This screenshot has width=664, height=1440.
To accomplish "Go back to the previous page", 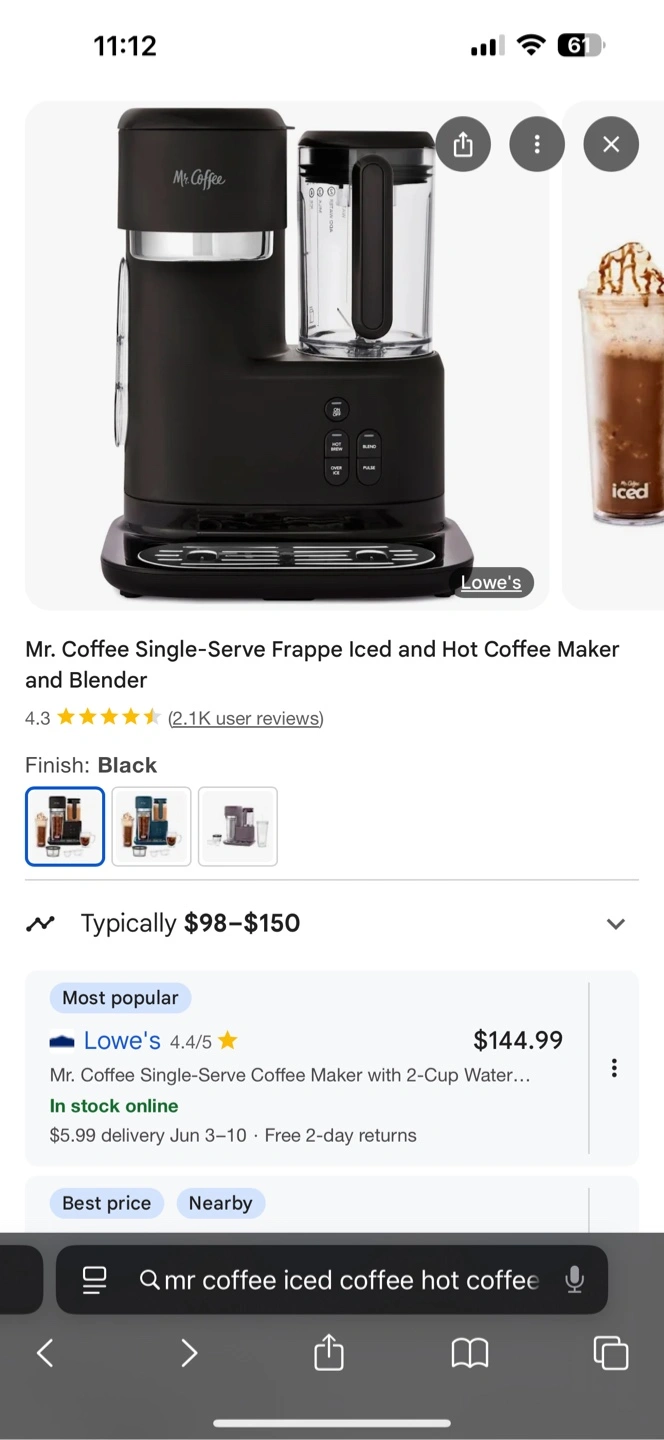I will coord(45,1354).
